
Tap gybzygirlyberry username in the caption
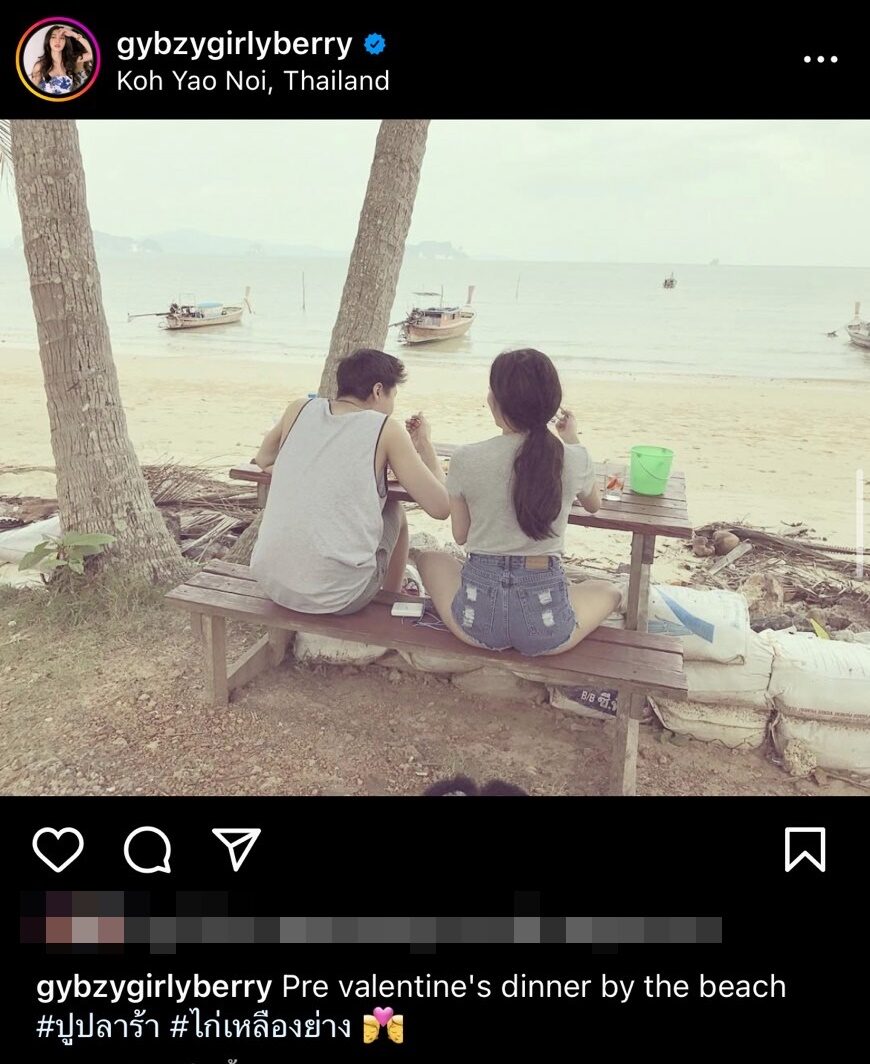click(154, 987)
